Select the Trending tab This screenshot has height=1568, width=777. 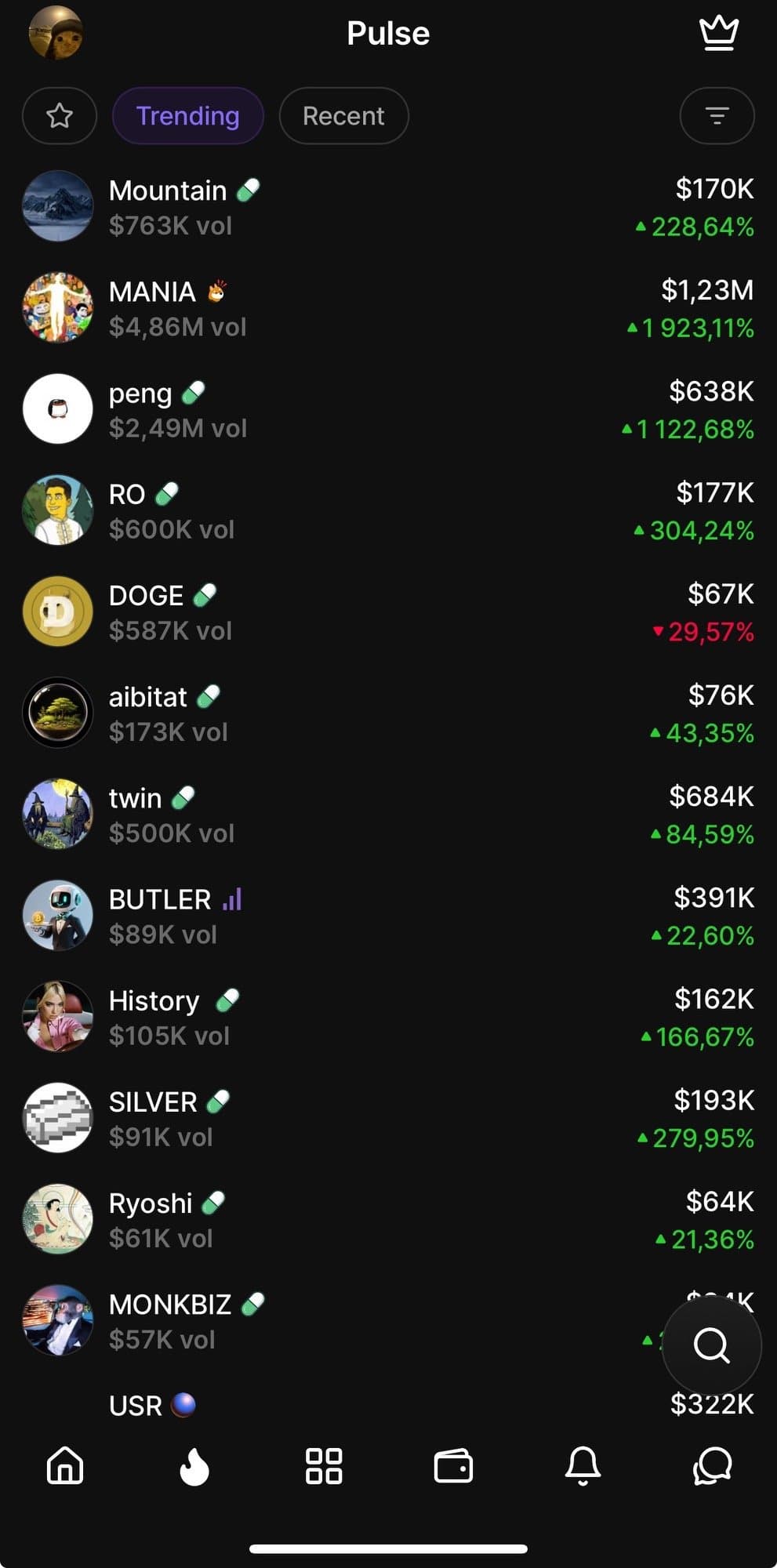coord(188,116)
